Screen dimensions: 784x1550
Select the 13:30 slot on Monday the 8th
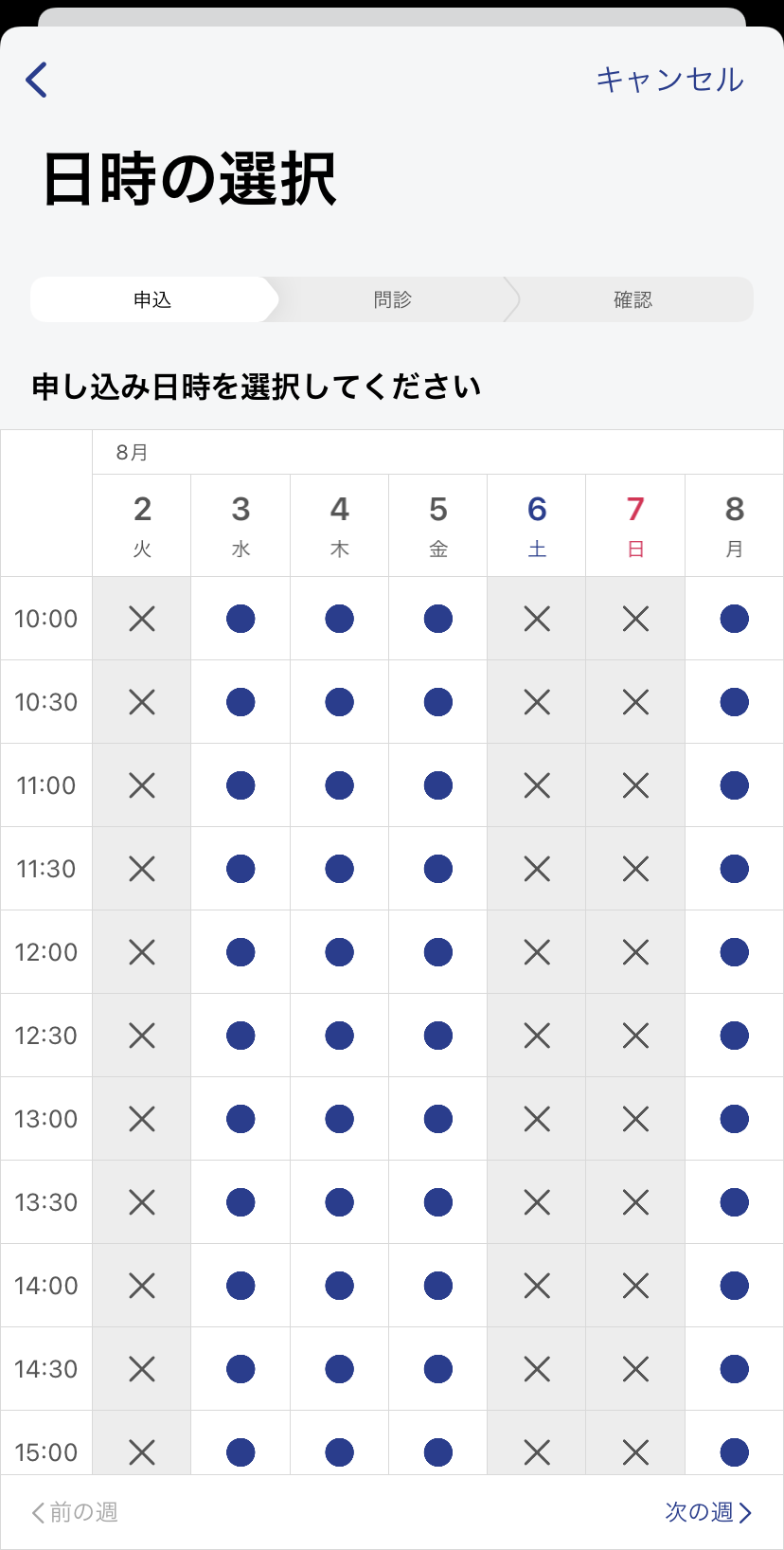[x=734, y=1202]
